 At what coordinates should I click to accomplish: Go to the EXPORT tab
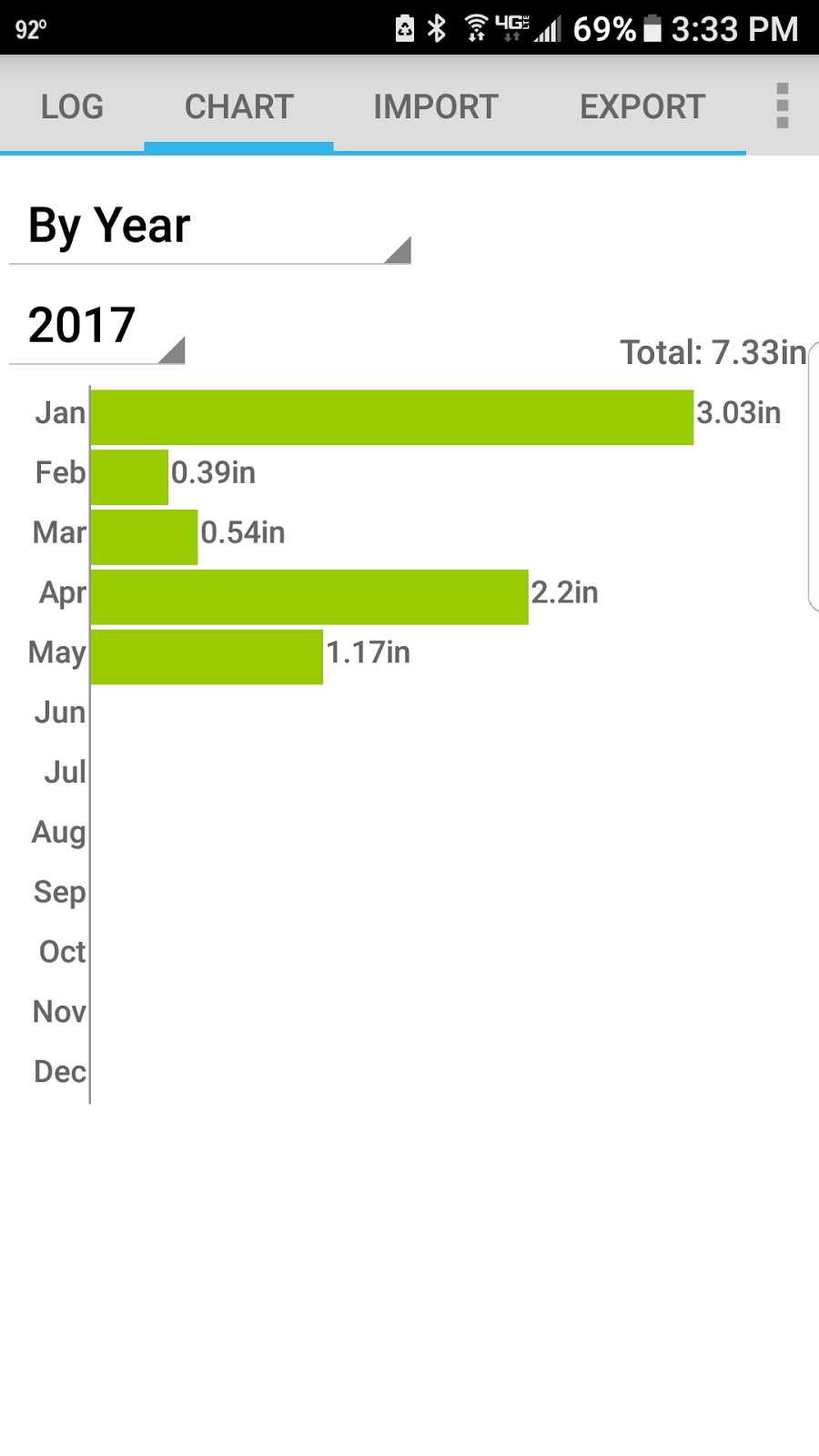point(642,106)
